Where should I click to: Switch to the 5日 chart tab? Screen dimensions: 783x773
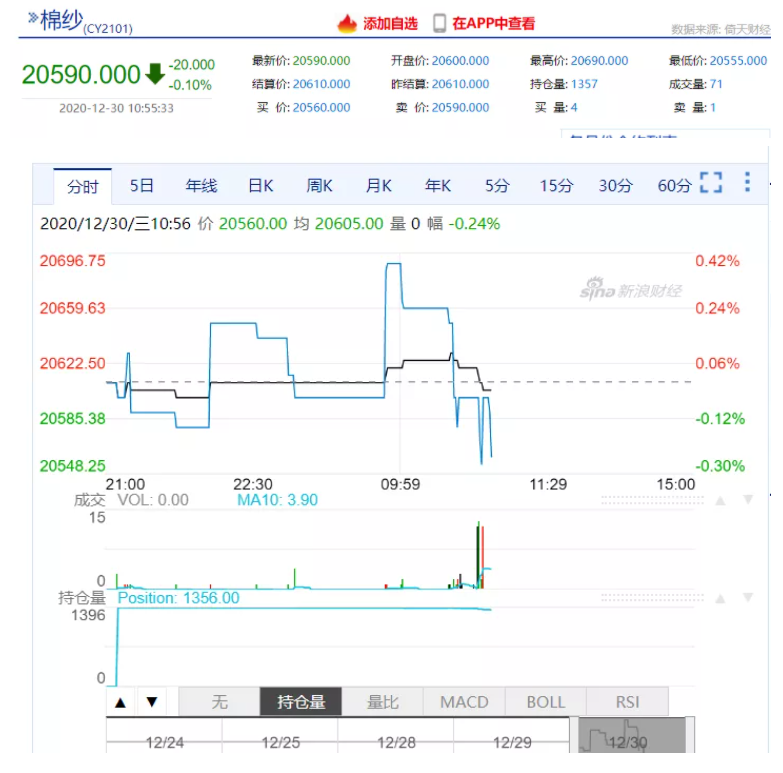click(x=142, y=185)
